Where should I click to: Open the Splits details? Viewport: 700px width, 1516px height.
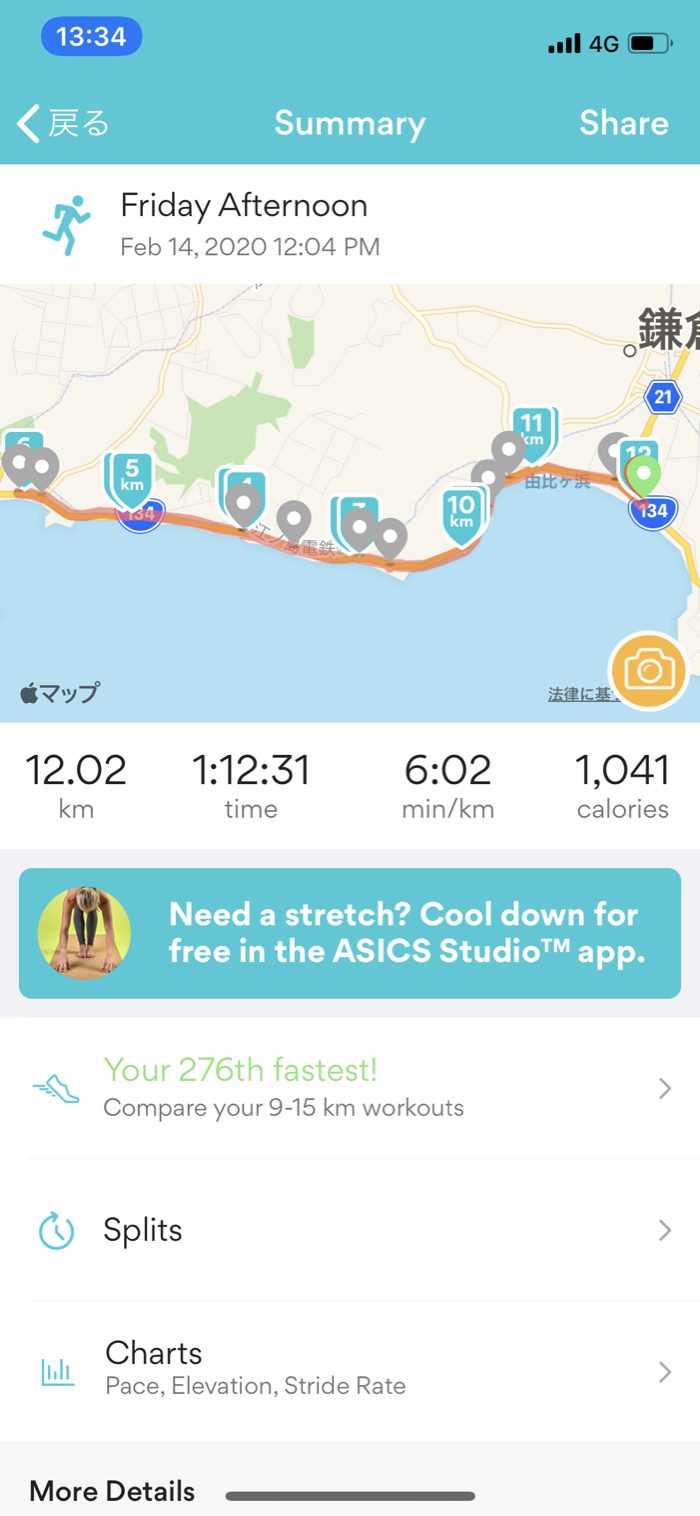pos(350,1230)
